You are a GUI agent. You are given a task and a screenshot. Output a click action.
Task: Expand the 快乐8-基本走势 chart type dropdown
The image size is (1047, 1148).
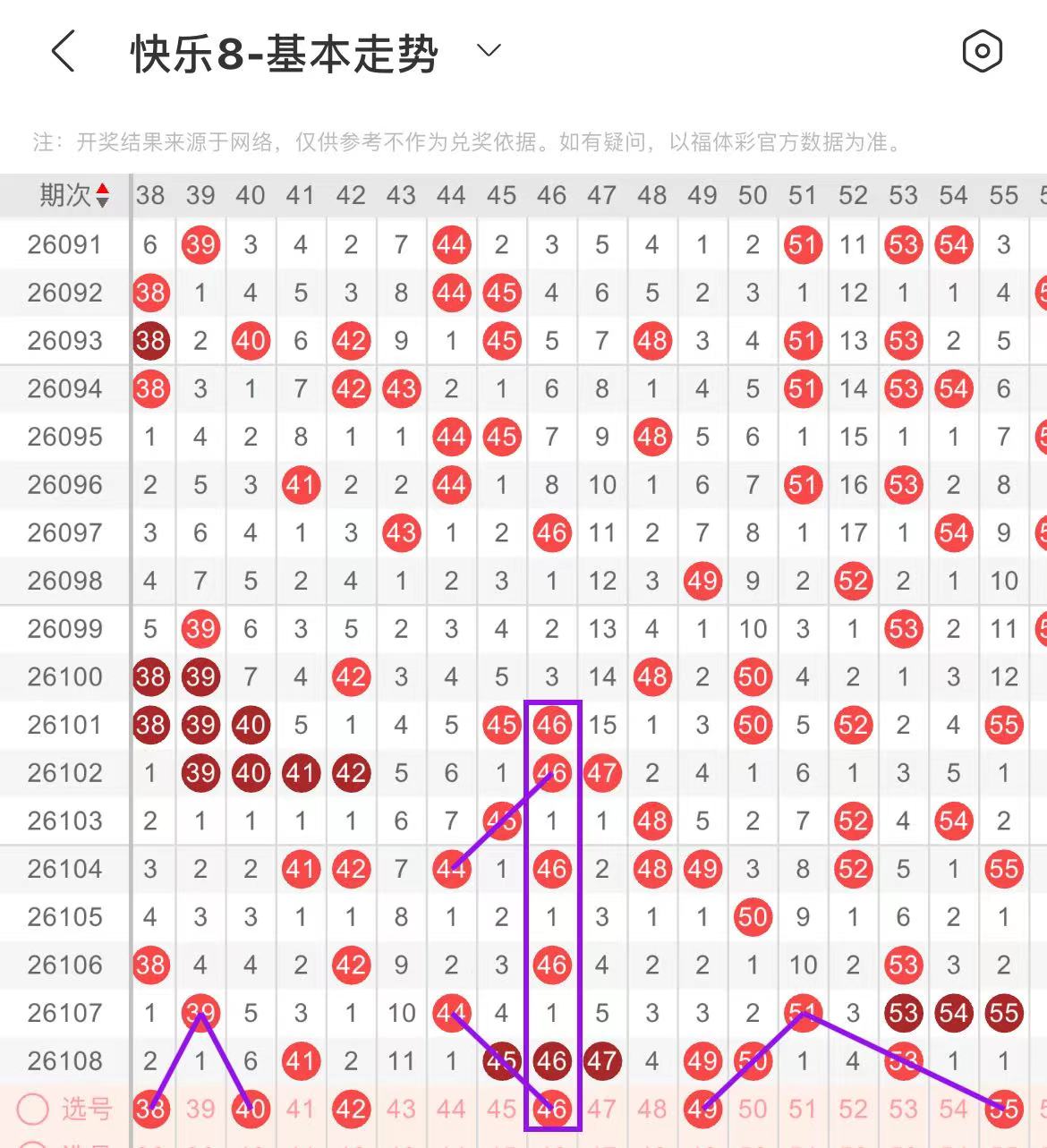(489, 51)
